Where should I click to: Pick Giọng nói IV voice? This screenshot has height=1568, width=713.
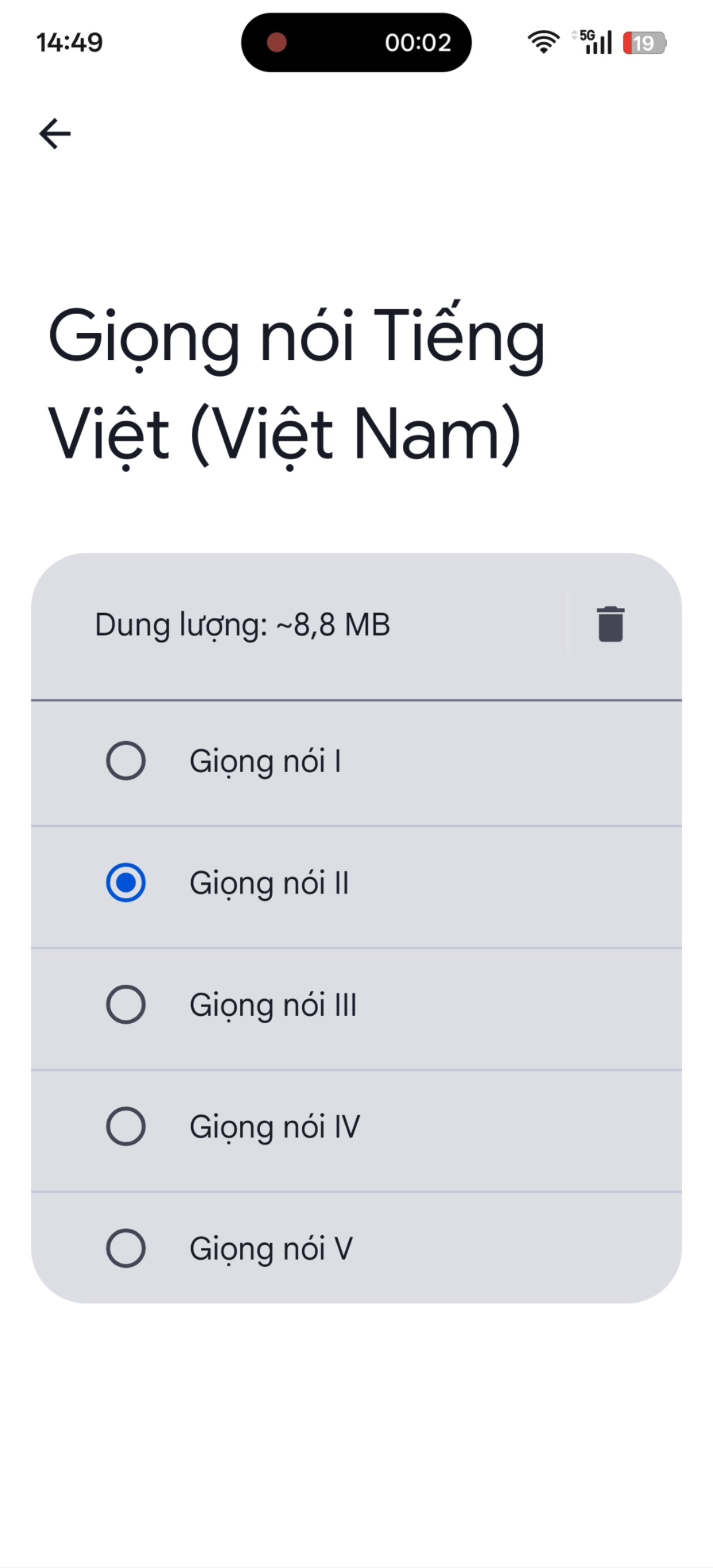click(x=126, y=1126)
